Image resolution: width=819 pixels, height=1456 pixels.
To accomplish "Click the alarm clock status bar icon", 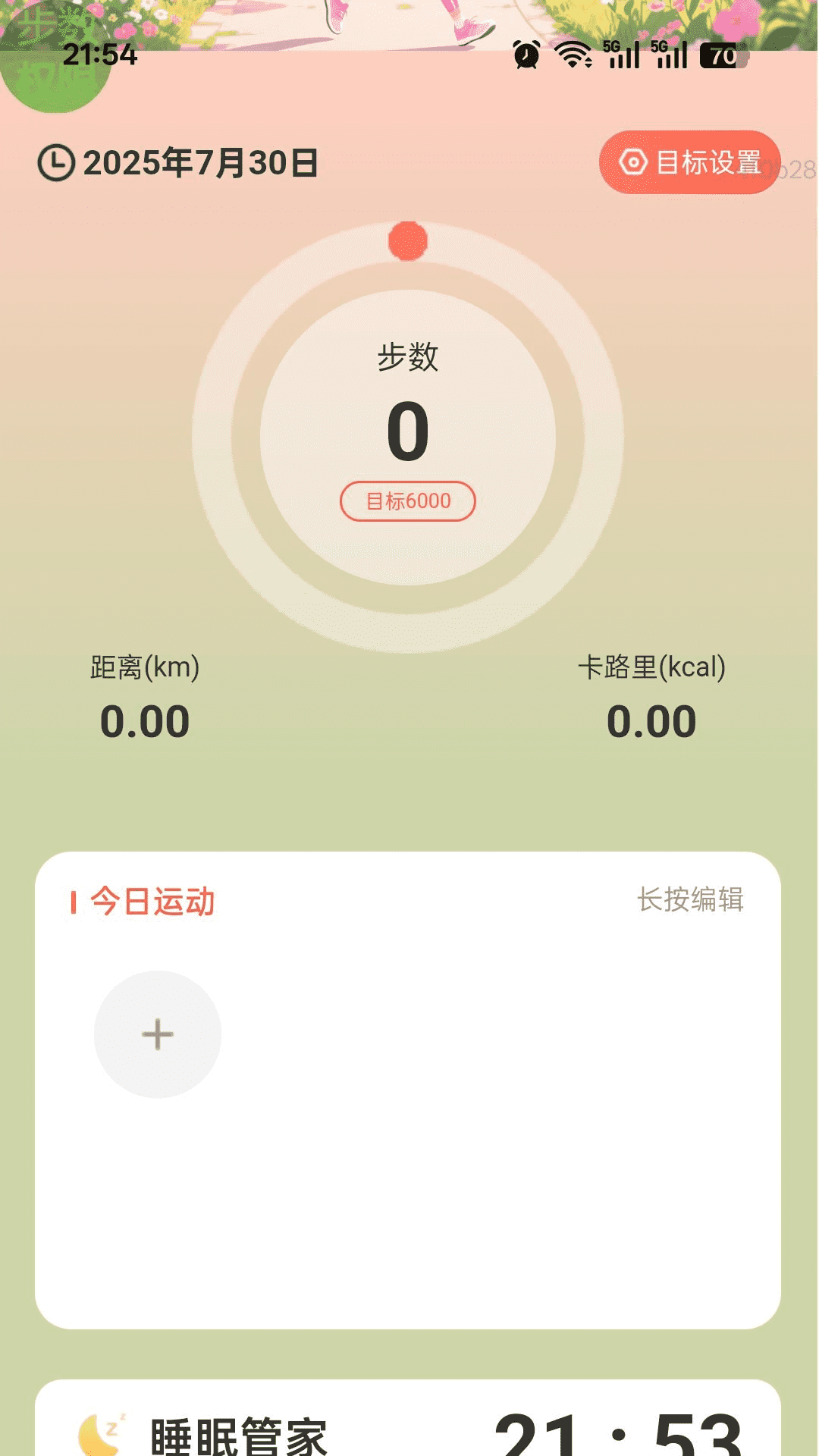I will pos(525,54).
